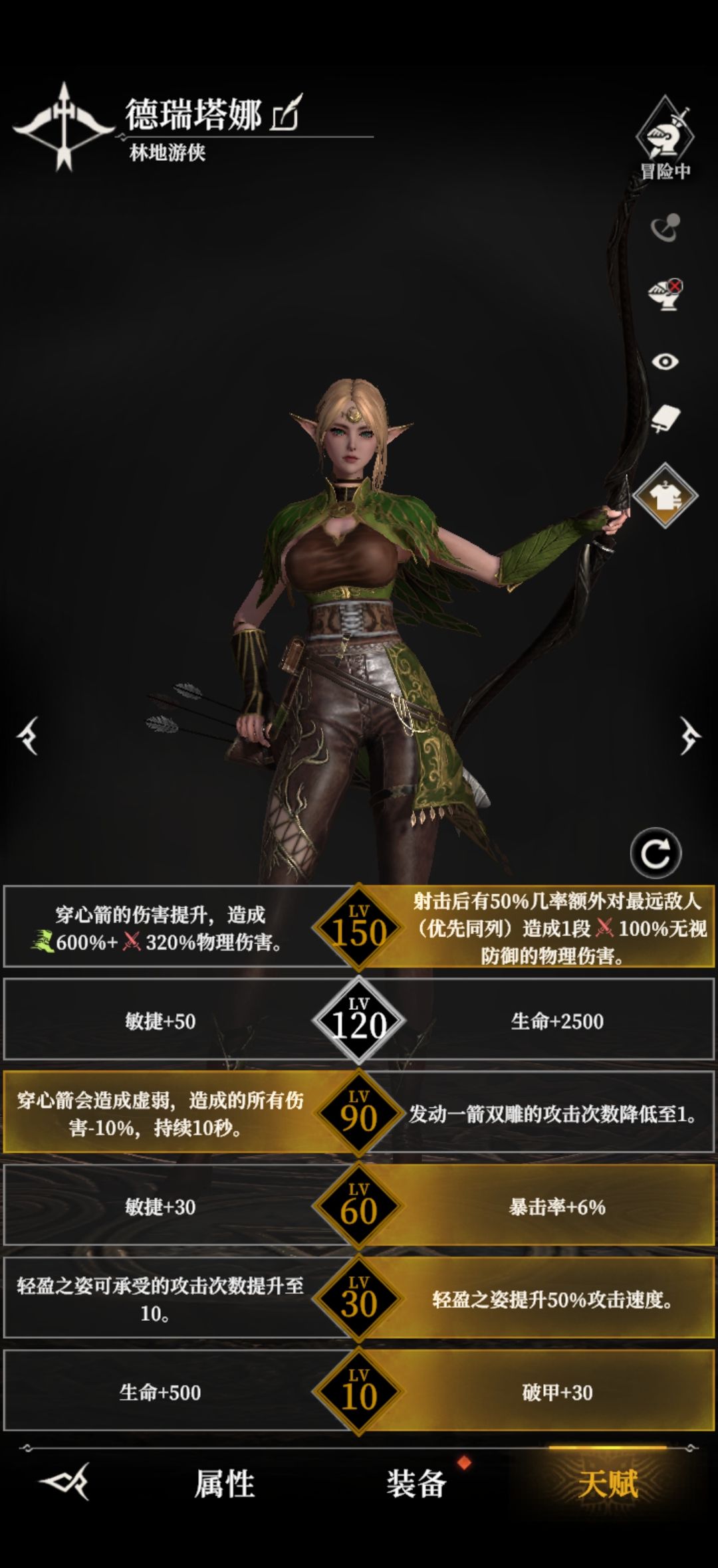Select the LV10 生命+500 talent
Image resolution: width=718 pixels, height=1568 pixels.
160,1392
